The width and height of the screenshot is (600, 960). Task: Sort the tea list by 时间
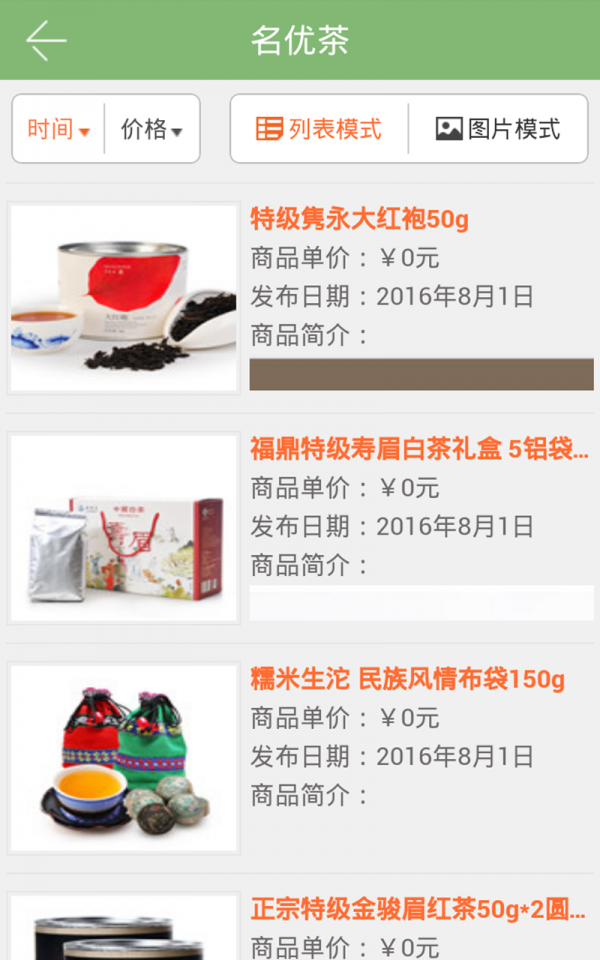pos(58,129)
